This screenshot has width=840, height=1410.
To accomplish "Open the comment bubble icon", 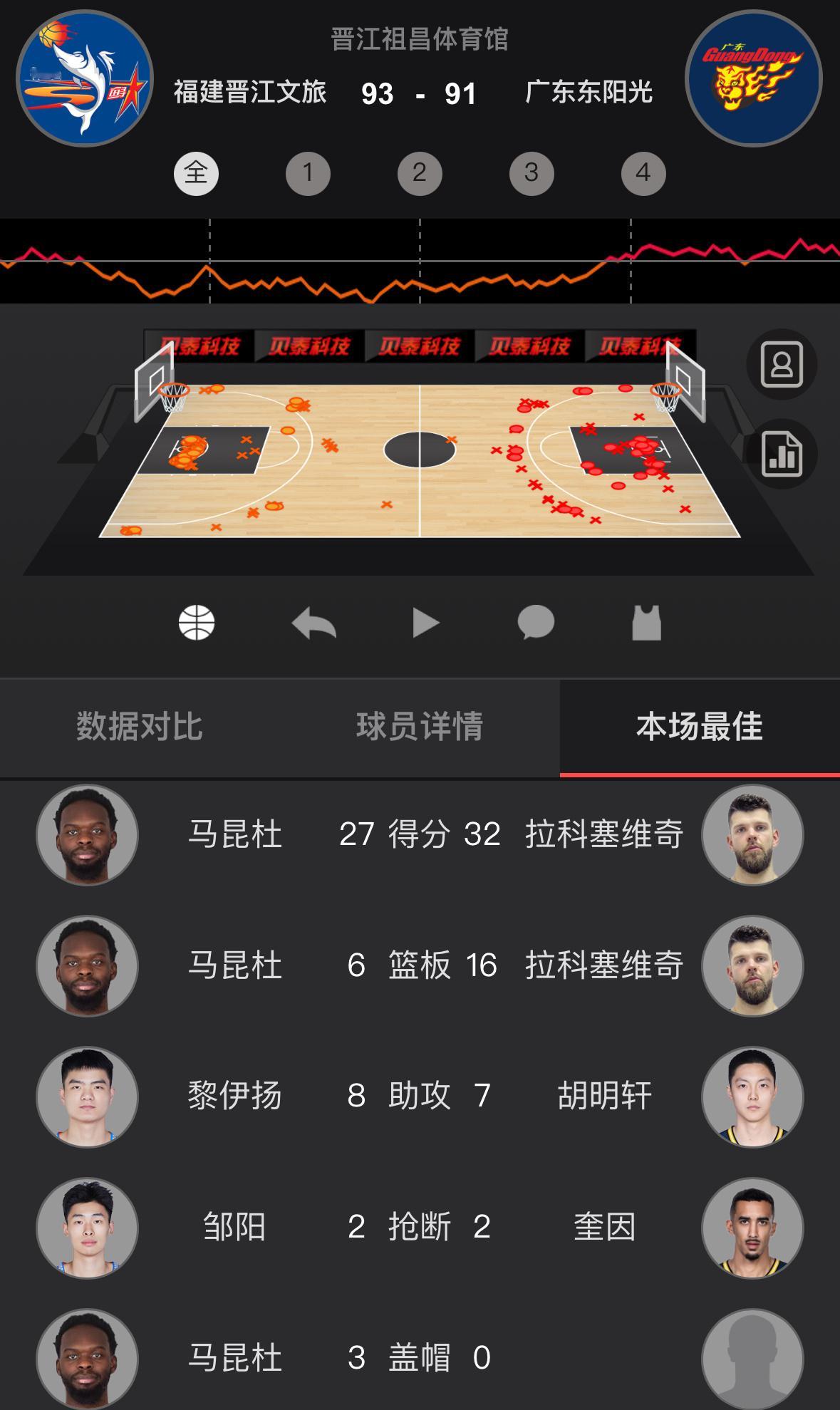I will 536,621.
